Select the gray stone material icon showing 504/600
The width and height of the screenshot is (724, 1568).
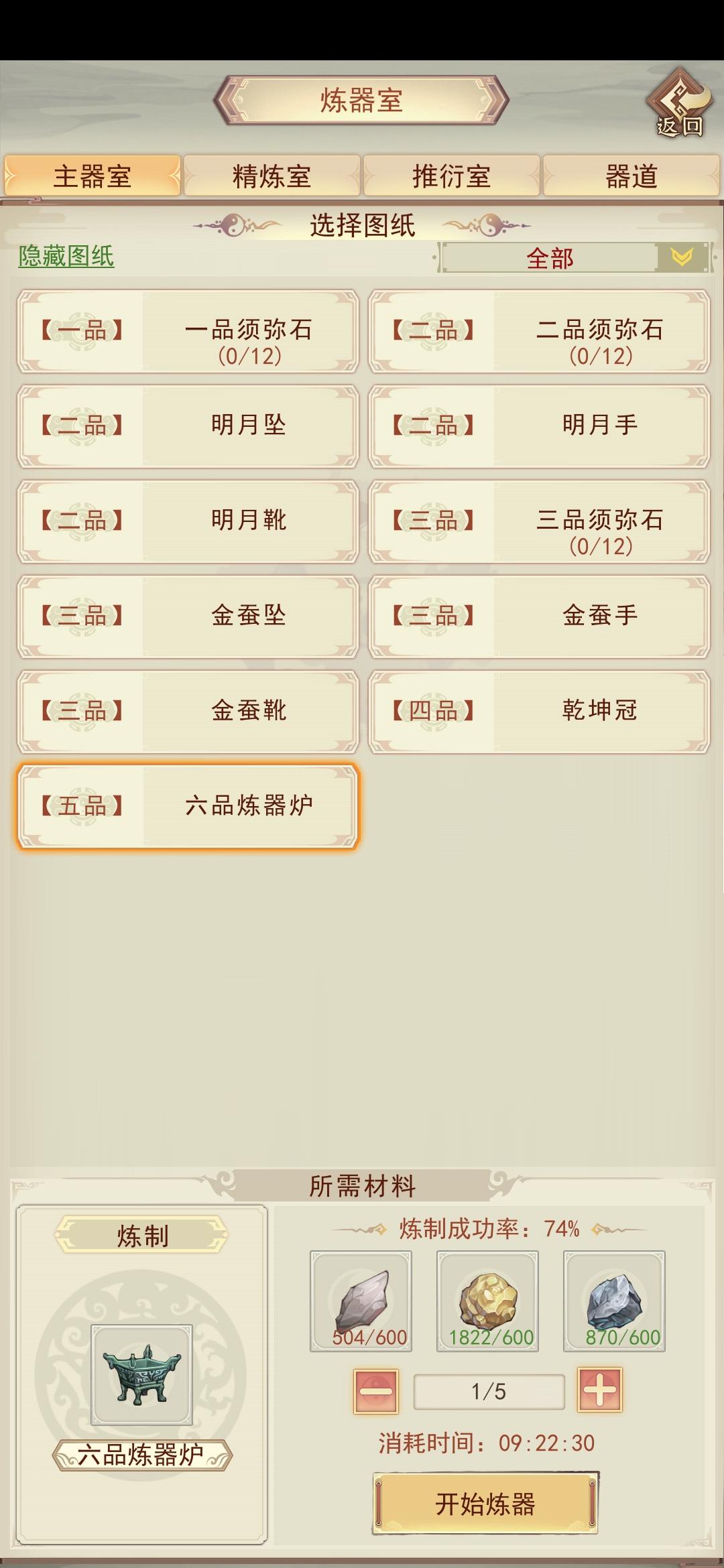click(360, 1299)
